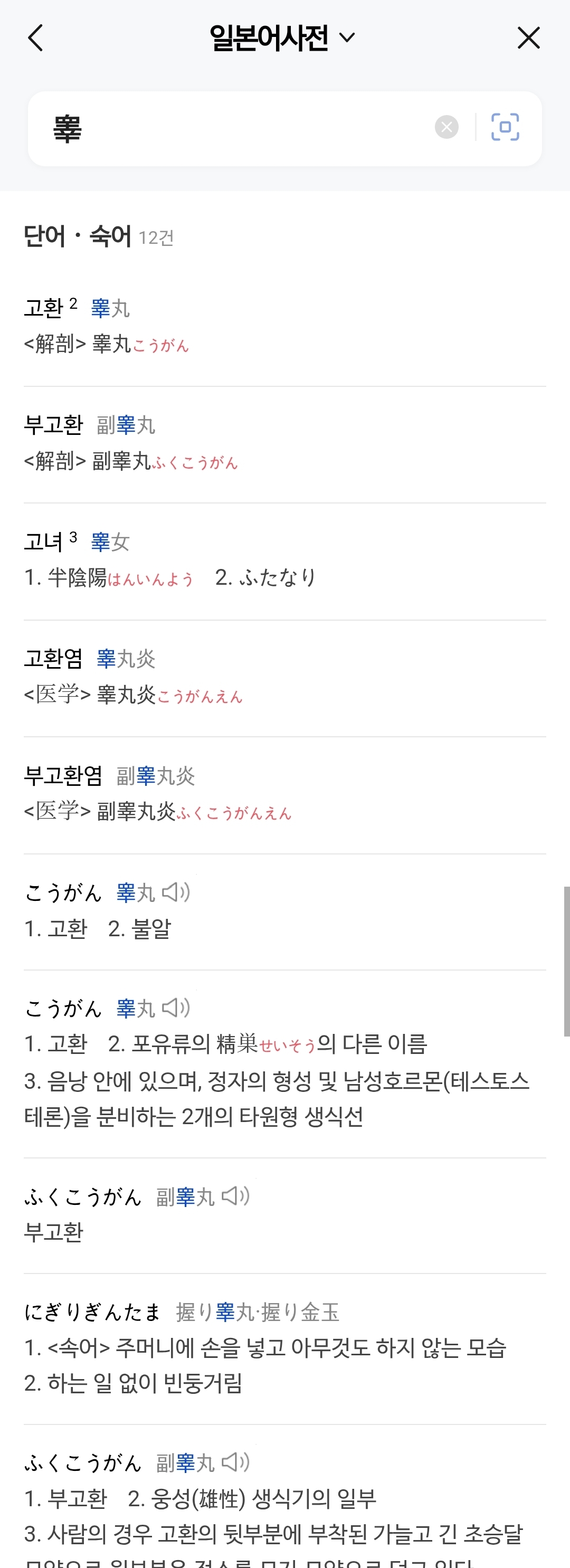The width and height of the screenshot is (570, 1568).
Task: Play pronunciation for こうがん with 불알 meaning
Action: 176,892
